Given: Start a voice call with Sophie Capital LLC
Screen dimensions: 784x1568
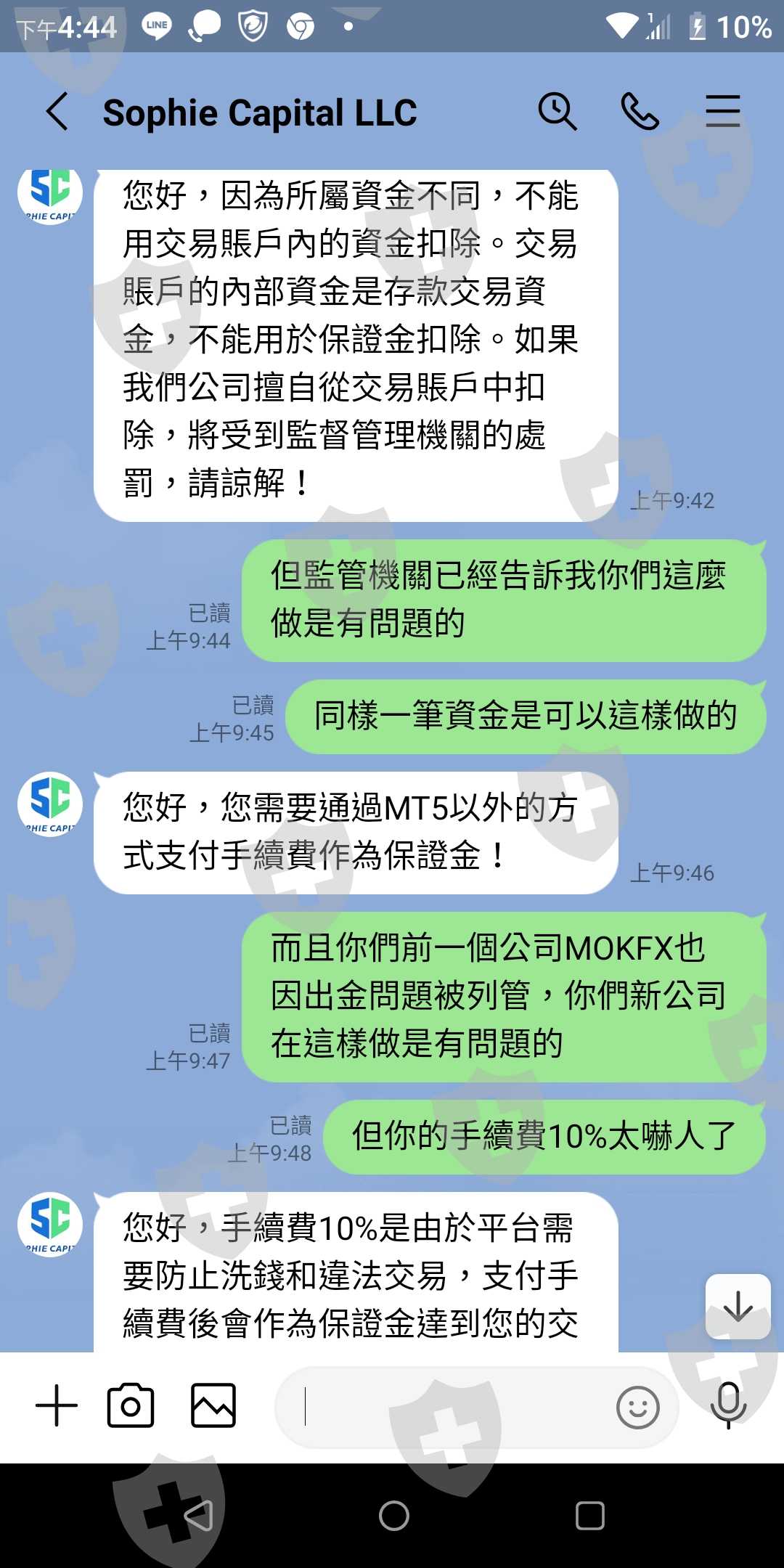Looking at the screenshot, I should pos(640,112).
